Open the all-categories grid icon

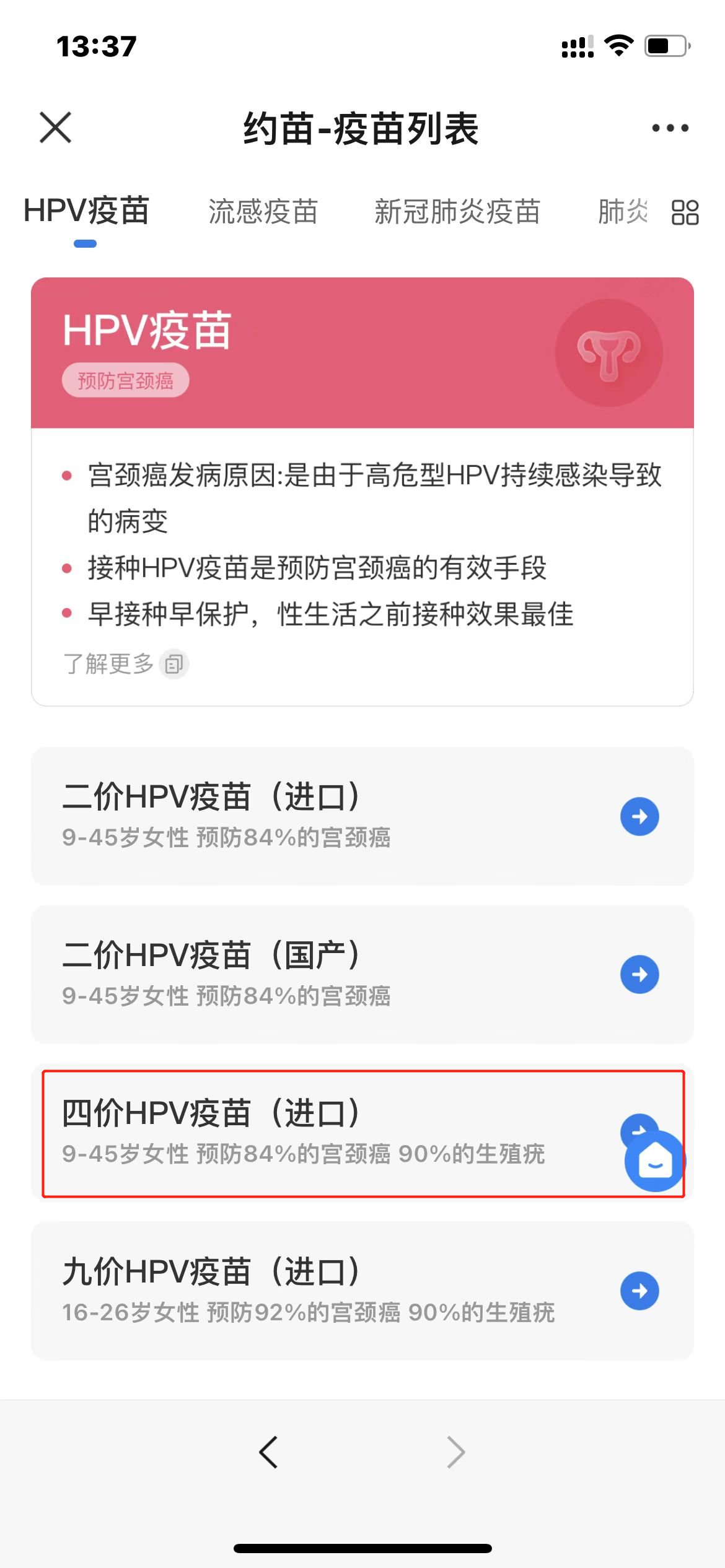pos(685,212)
